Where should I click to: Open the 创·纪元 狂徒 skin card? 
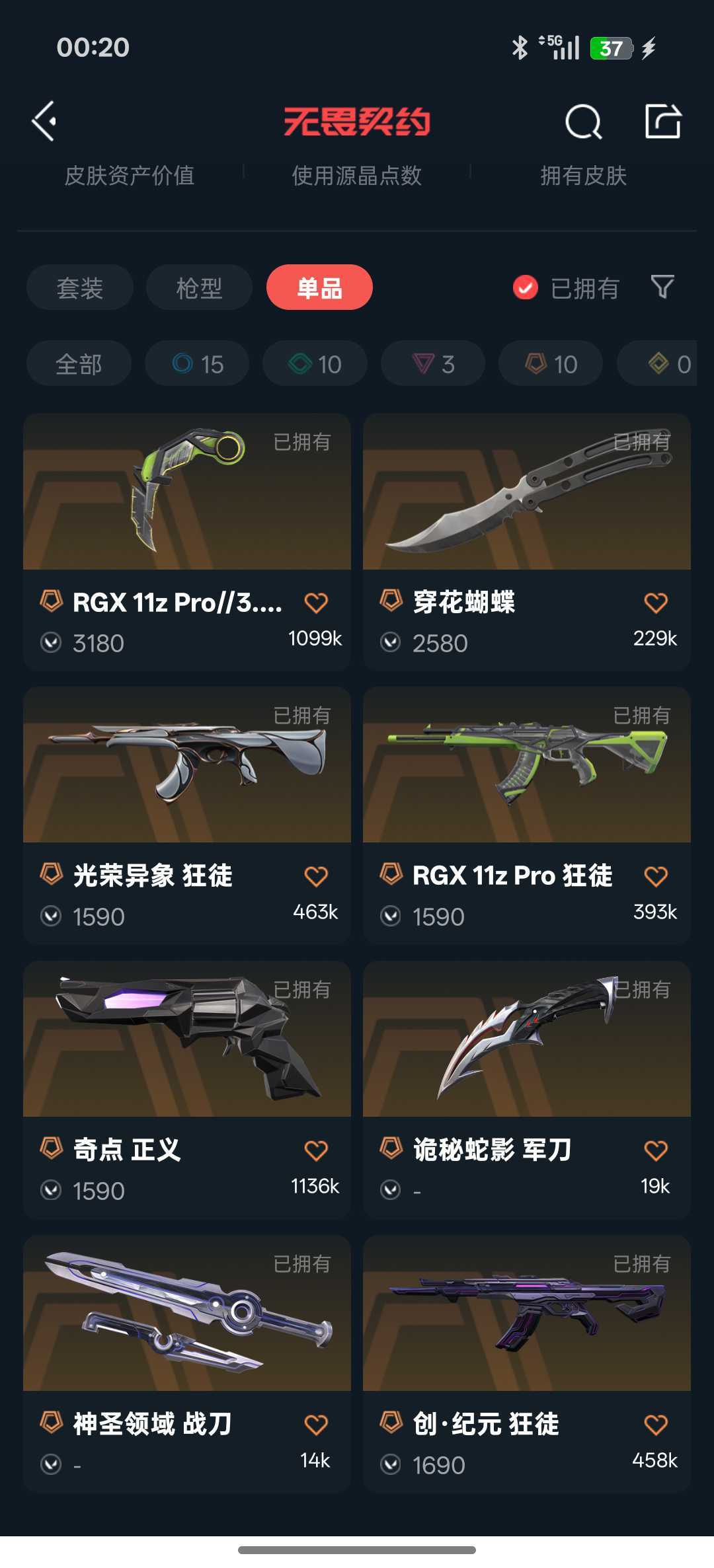[x=527, y=1364]
